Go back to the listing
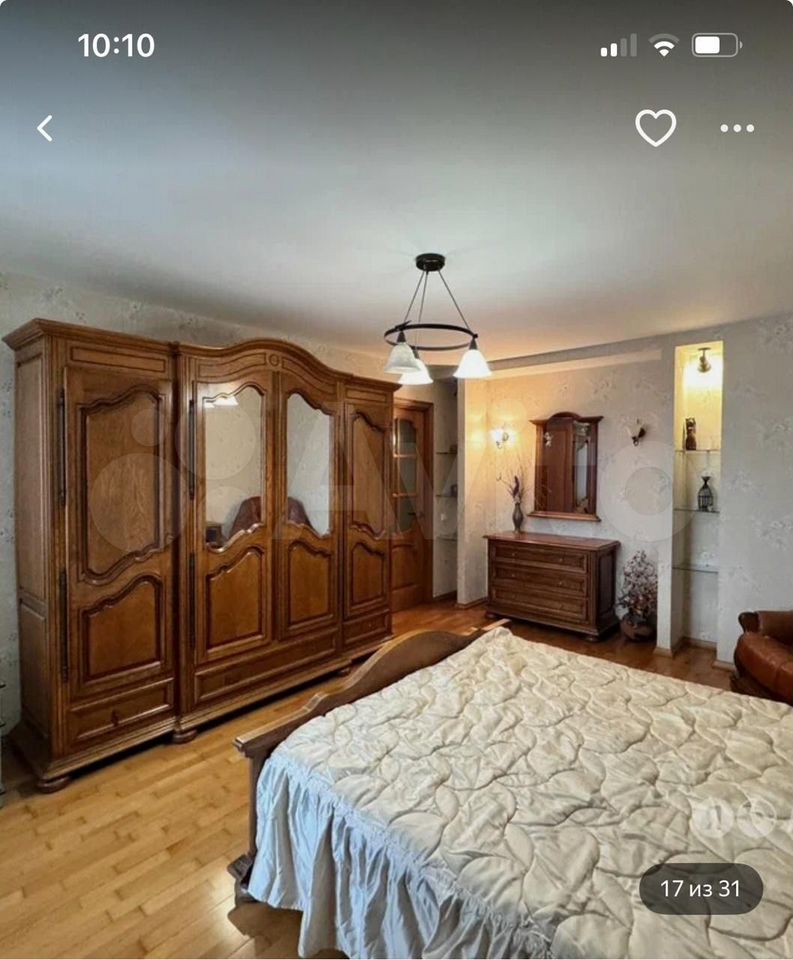Image resolution: width=793 pixels, height=960 pixels. pyautogui.click(x=45, y=128)
